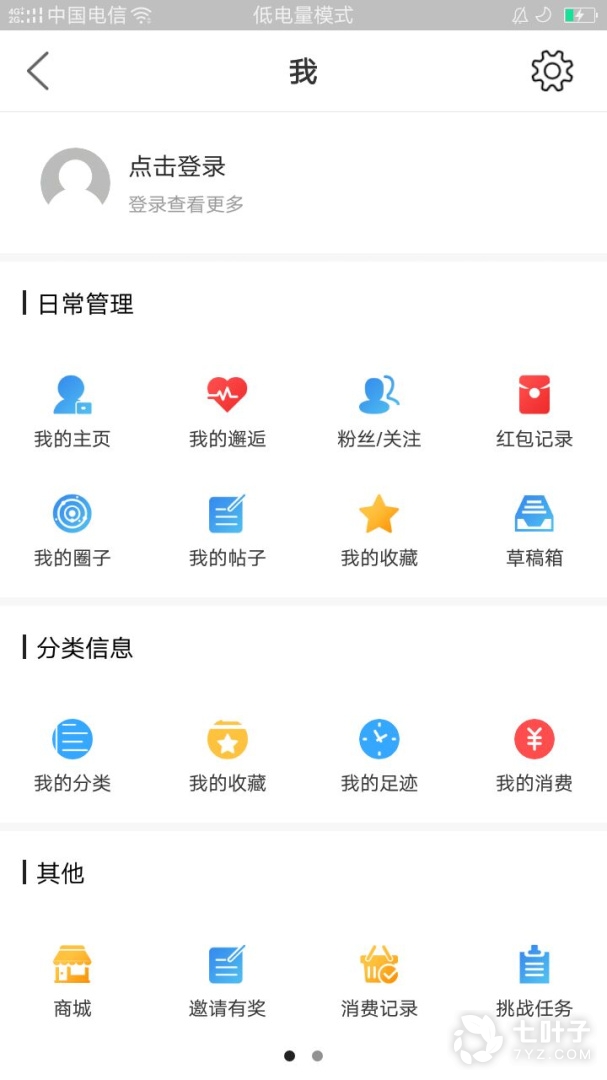This screenshot has height=1080, width=607.
Task: View 我的帖子
Action: pos(227,529)
